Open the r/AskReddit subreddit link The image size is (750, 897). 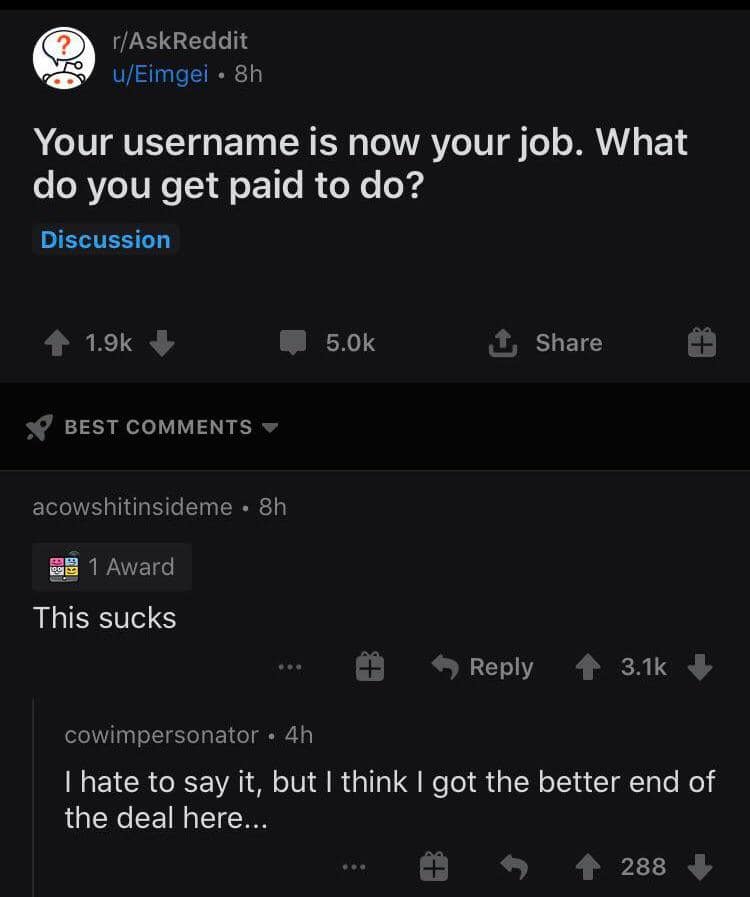click(179, 41)
